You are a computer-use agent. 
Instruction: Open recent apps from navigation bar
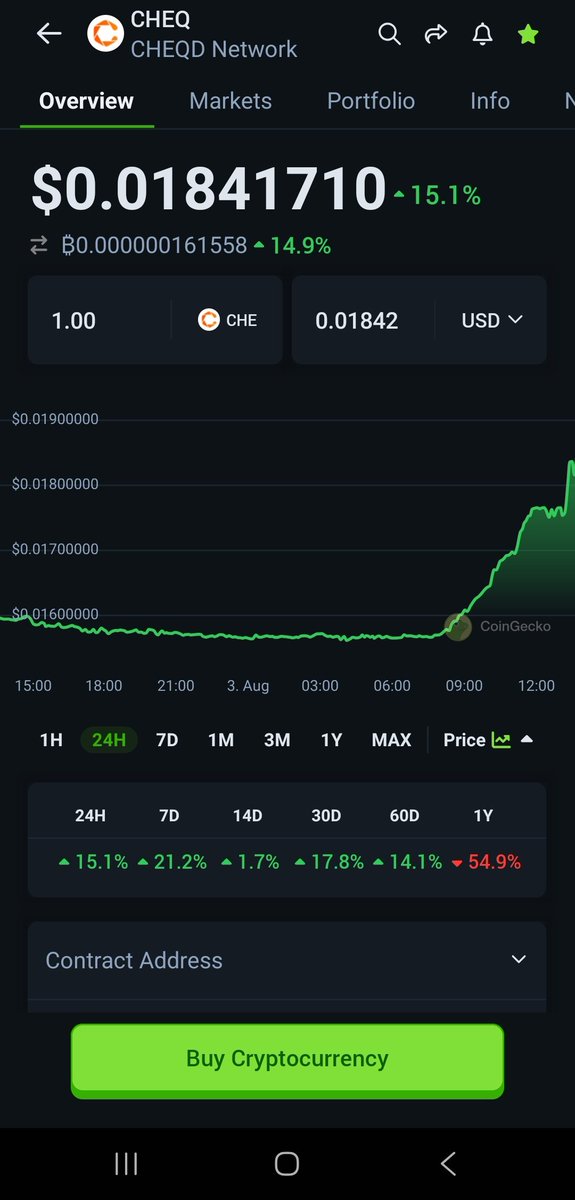(126, 1163)
